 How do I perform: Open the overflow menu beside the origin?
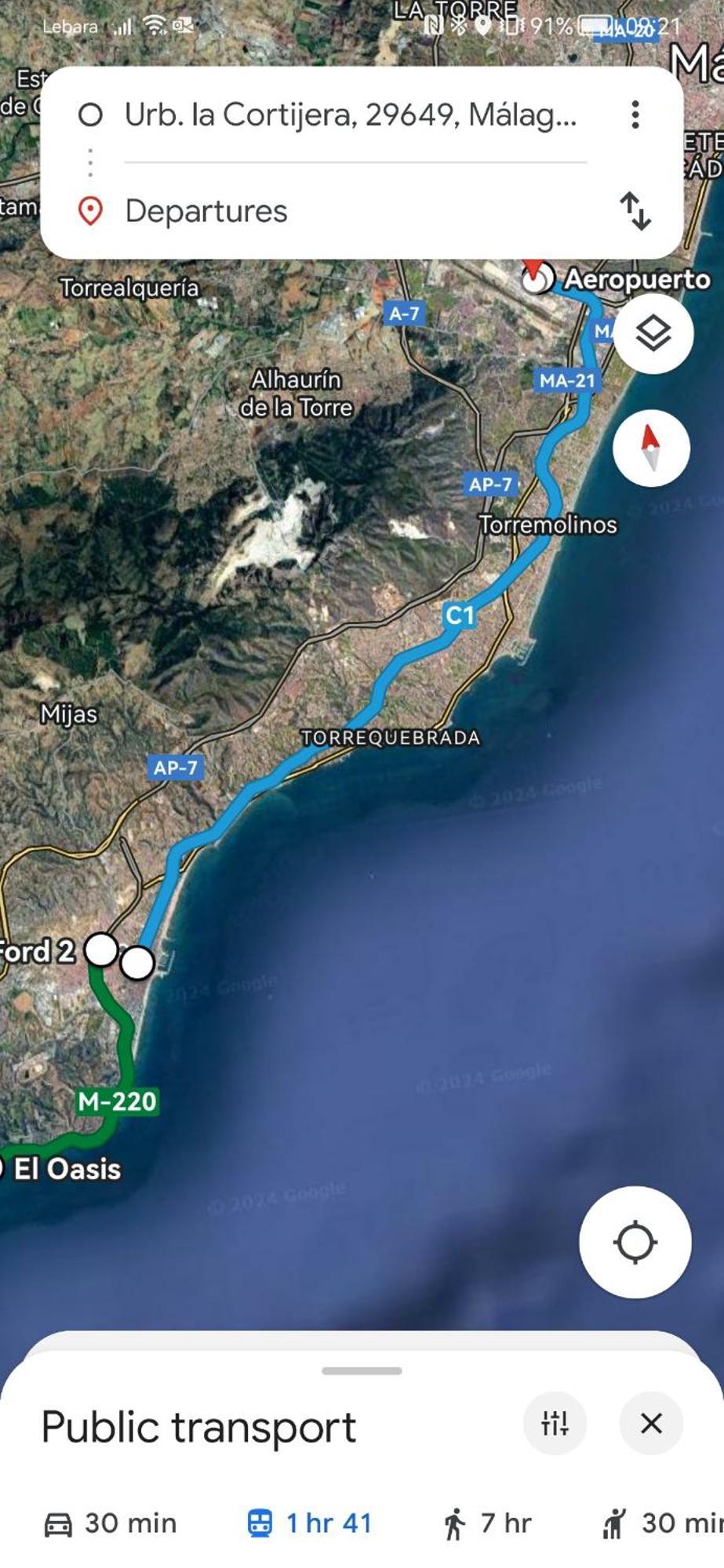635,114
